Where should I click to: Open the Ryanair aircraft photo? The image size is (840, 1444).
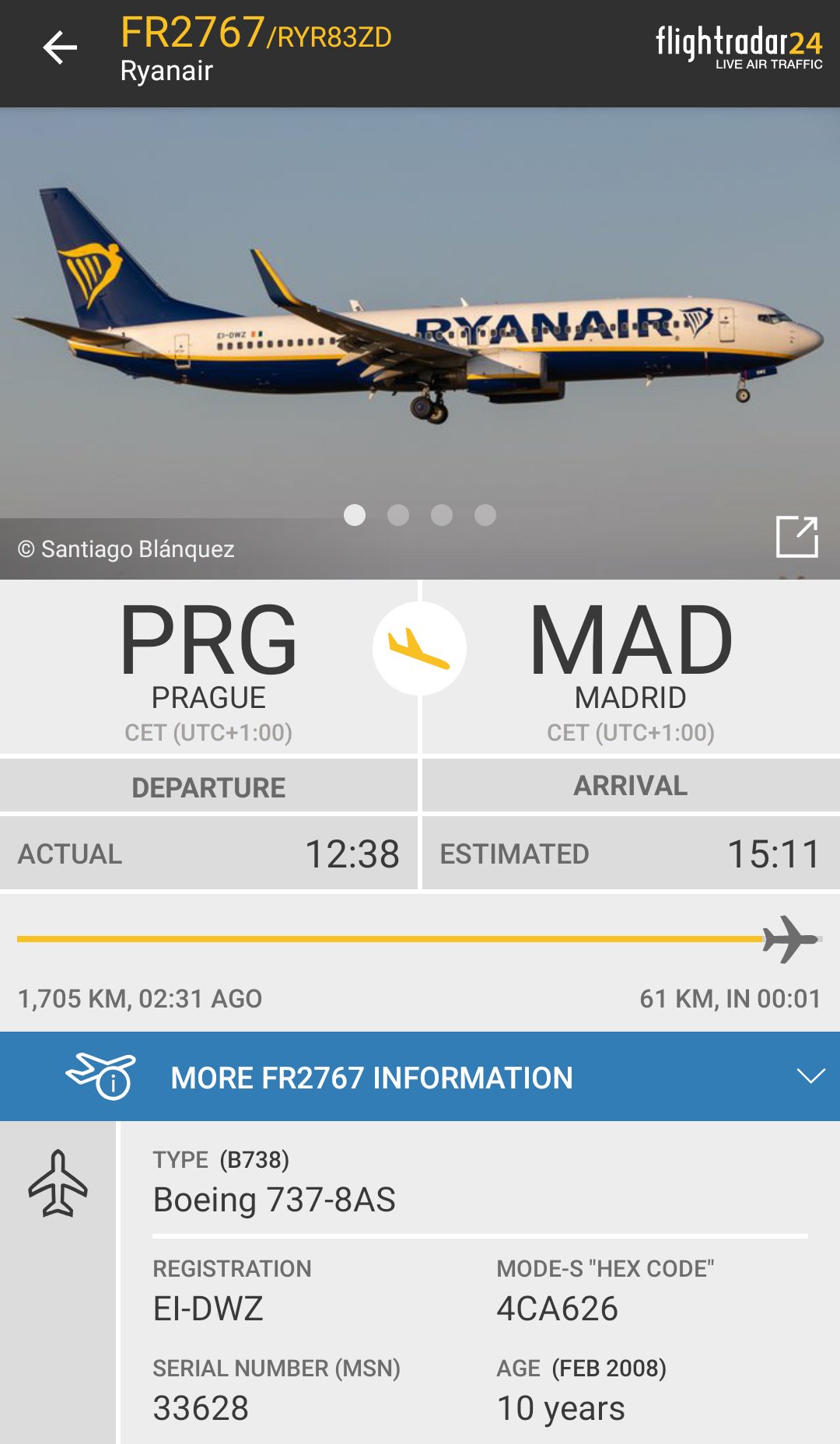[420, 327]
